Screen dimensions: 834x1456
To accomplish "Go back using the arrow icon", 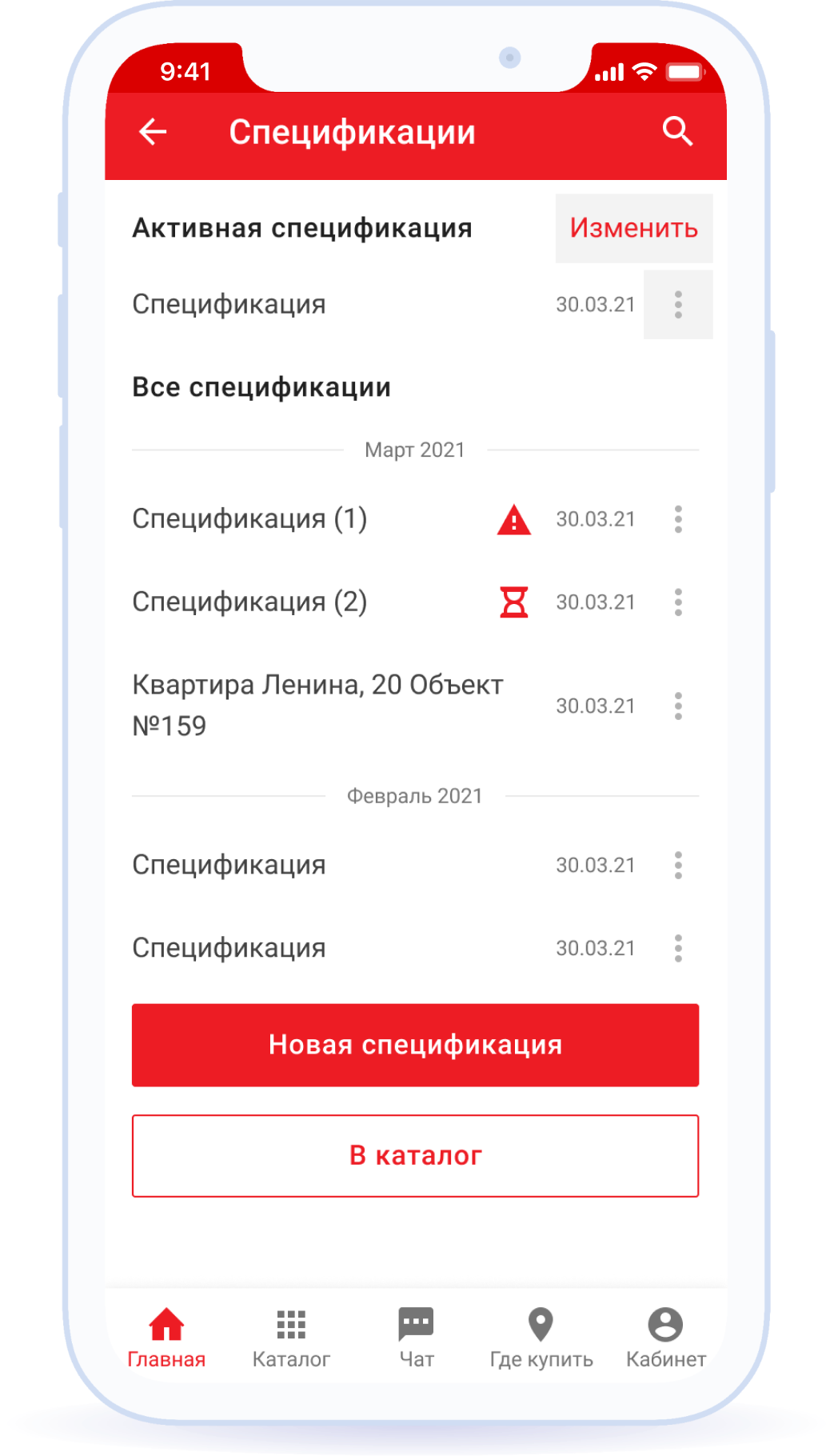I will 153,132.
